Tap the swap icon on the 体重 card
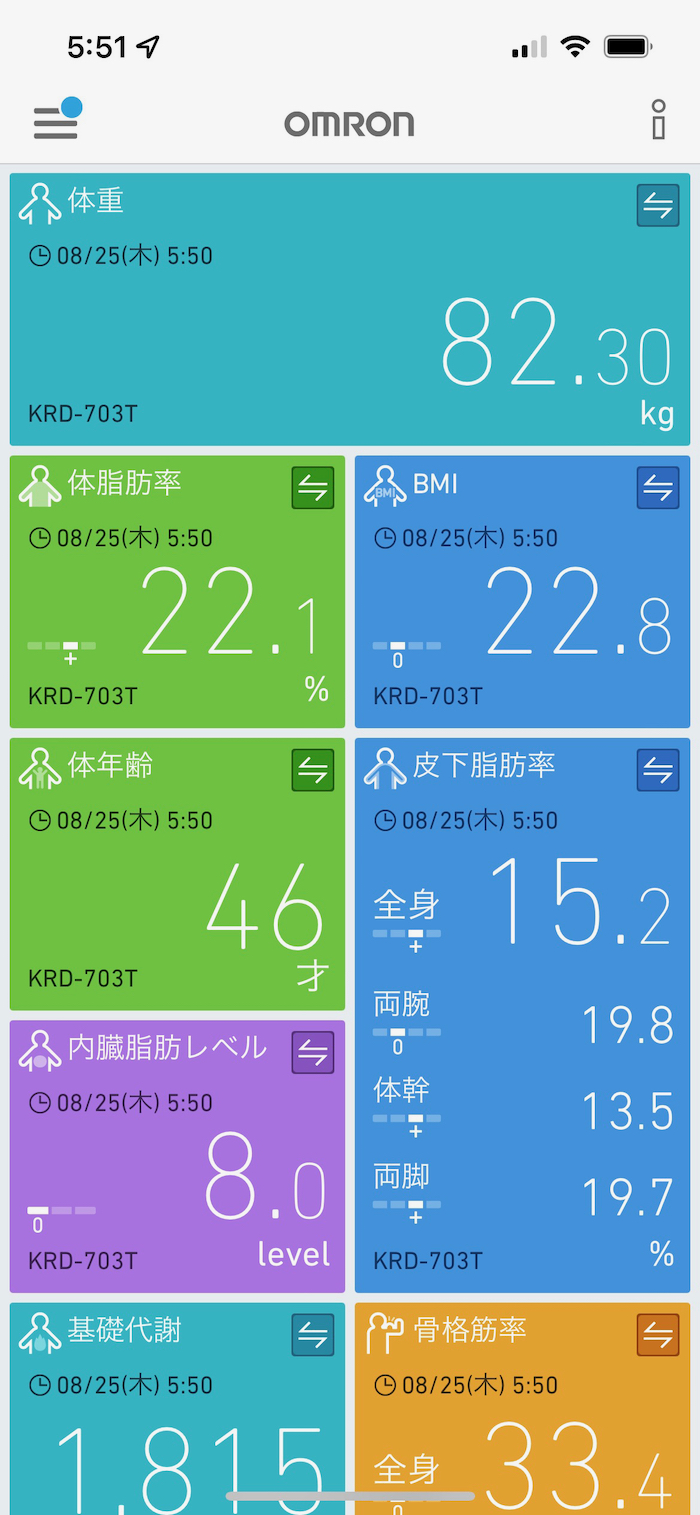 [658, 206]
